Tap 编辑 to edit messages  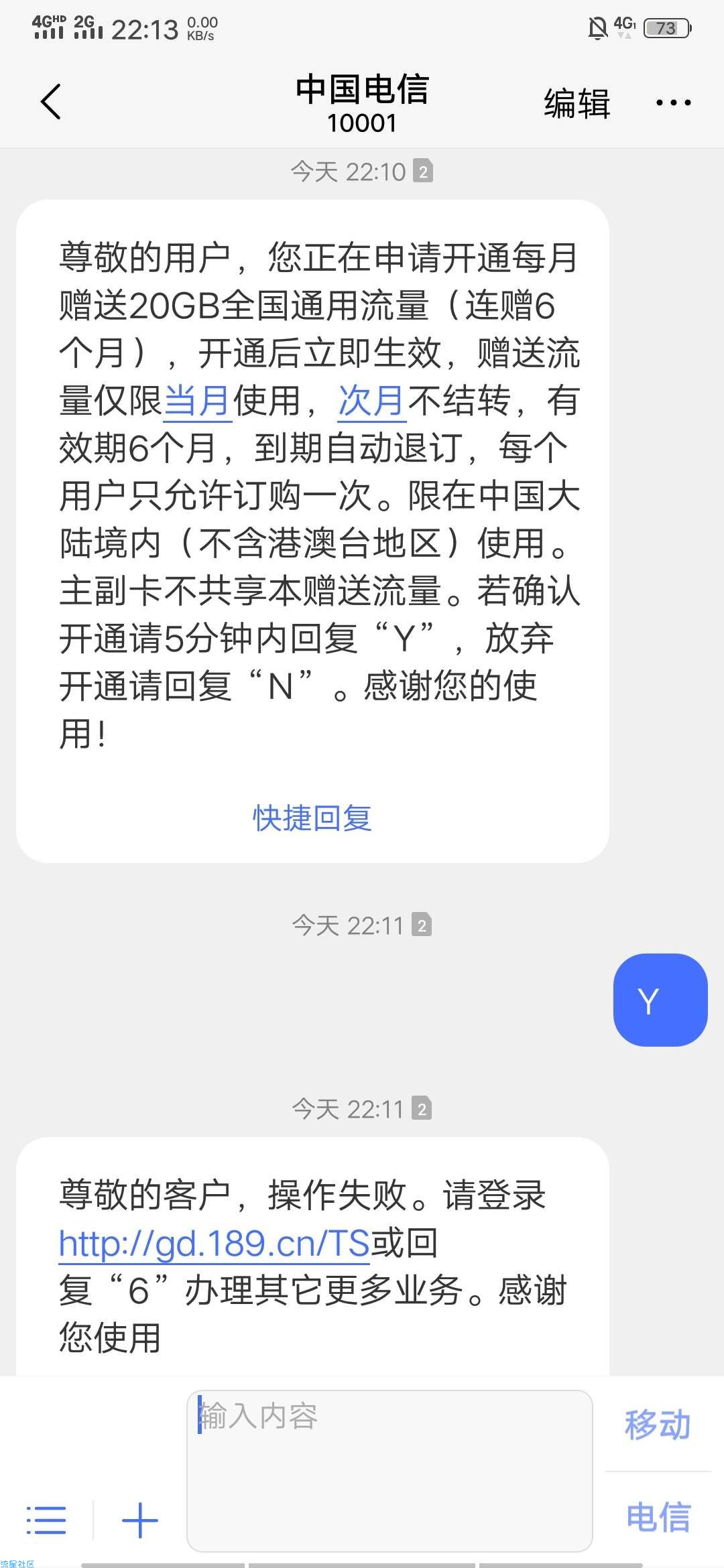(x=577, y=103)
